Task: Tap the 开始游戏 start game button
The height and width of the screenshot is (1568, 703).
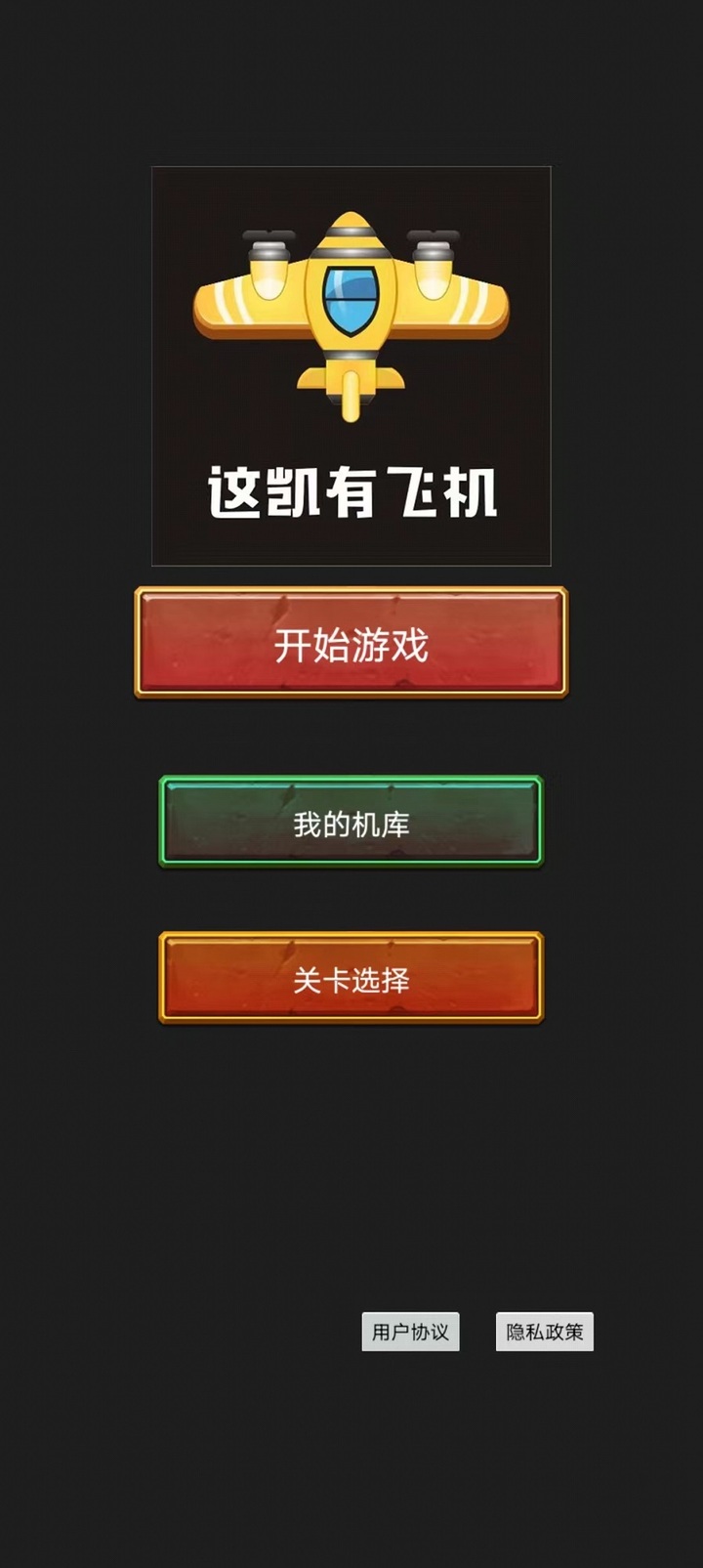Action: pos(351,643)
